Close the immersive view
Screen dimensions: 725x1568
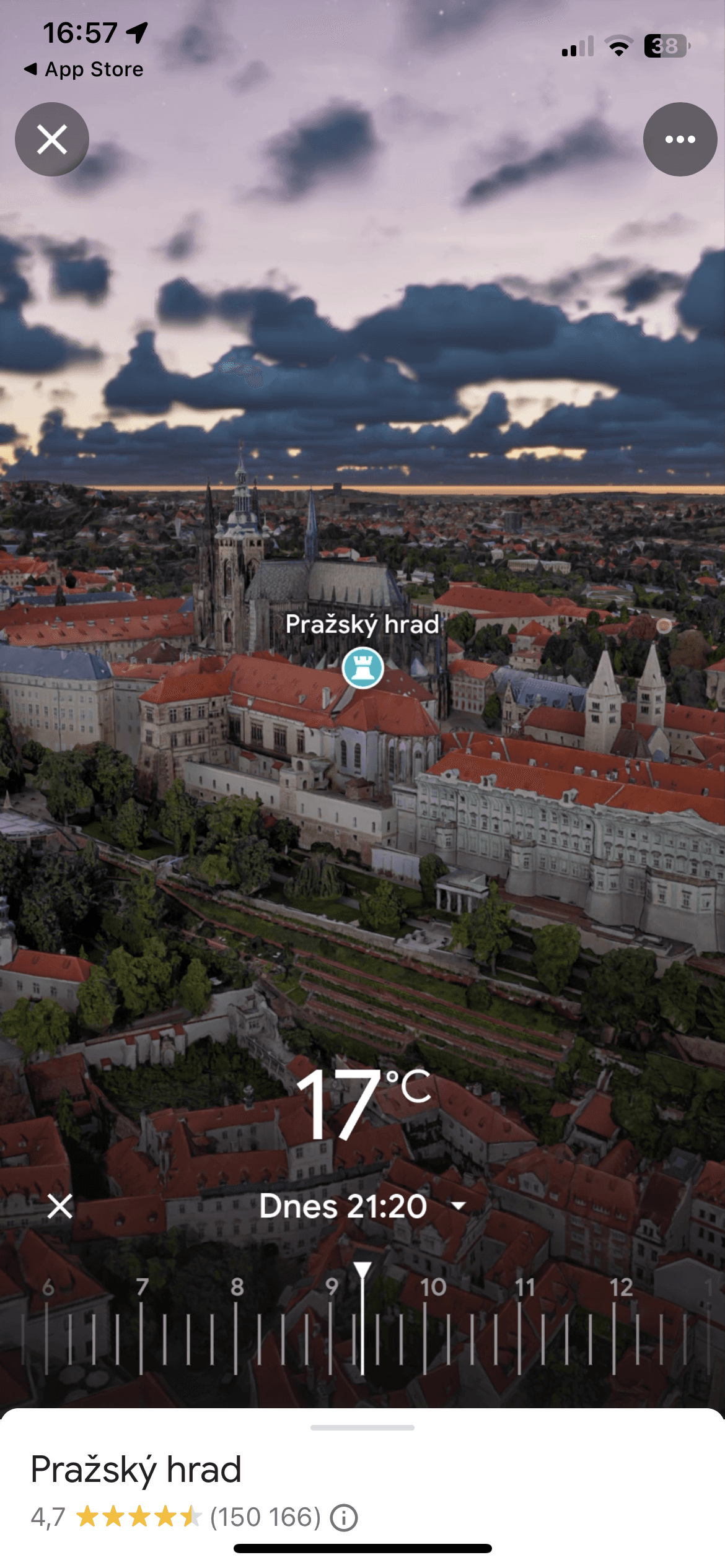[52, 139]
